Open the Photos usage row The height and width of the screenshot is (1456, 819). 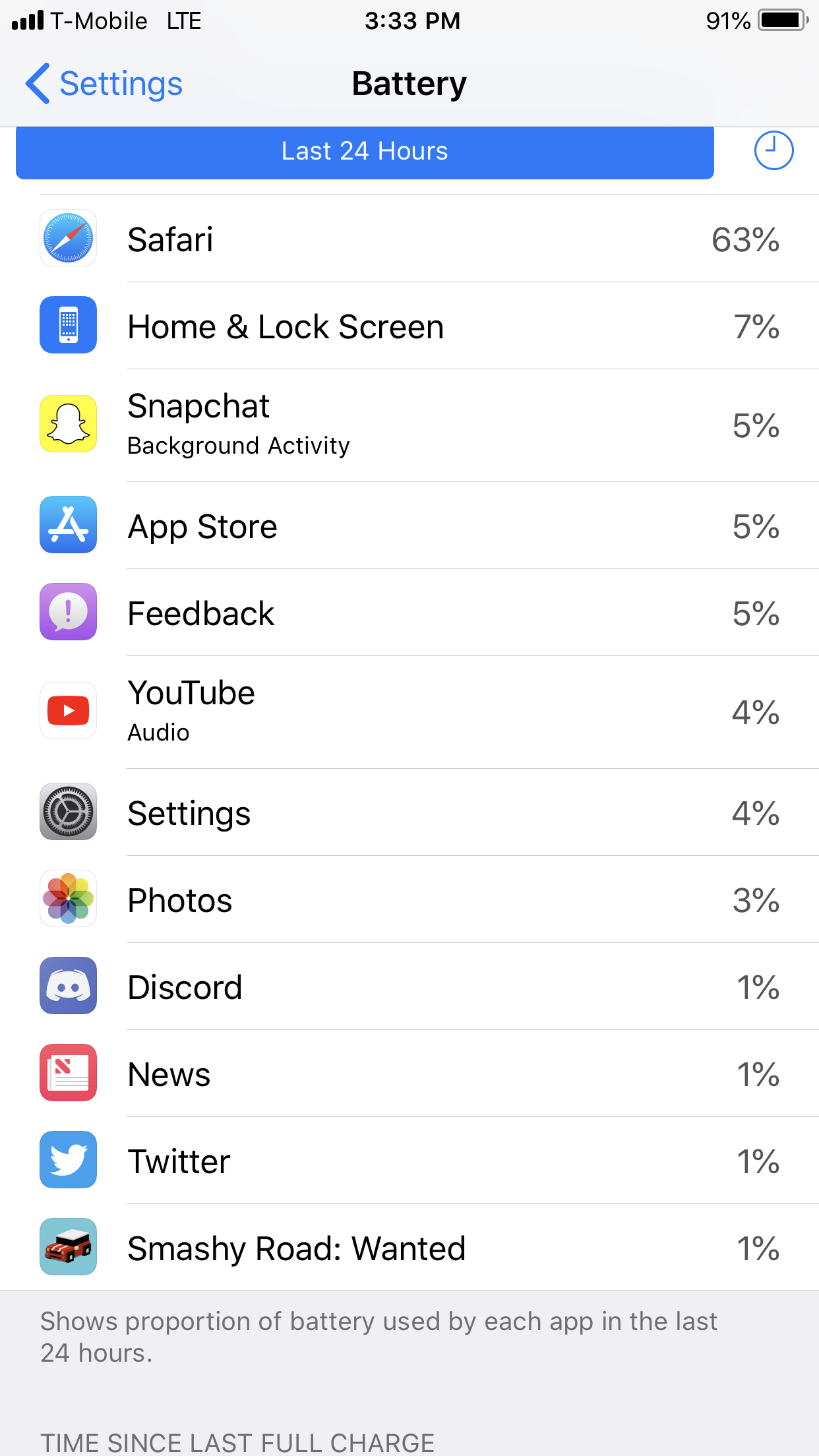pyautogui.click(x=409, y=900)
